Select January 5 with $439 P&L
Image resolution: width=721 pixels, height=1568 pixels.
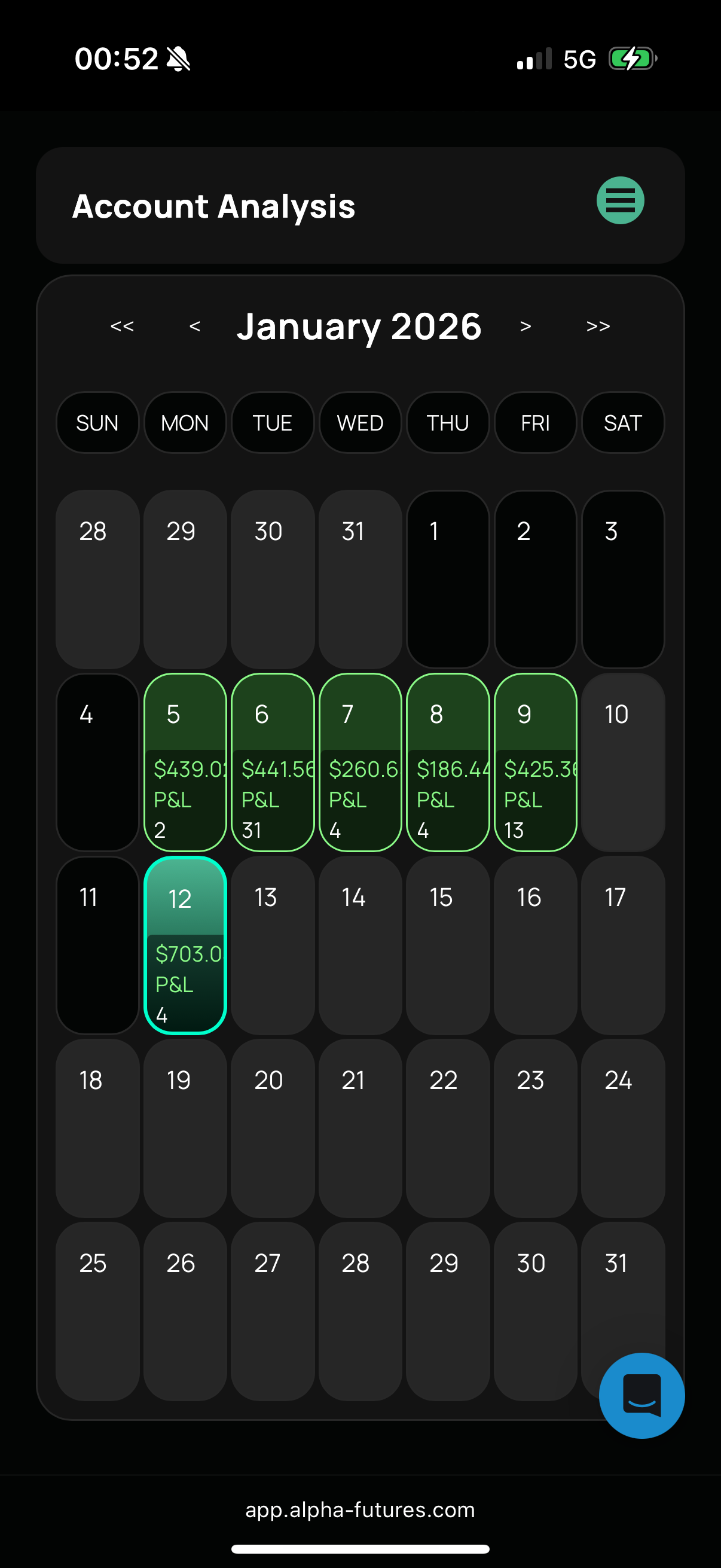pos(185,762)
